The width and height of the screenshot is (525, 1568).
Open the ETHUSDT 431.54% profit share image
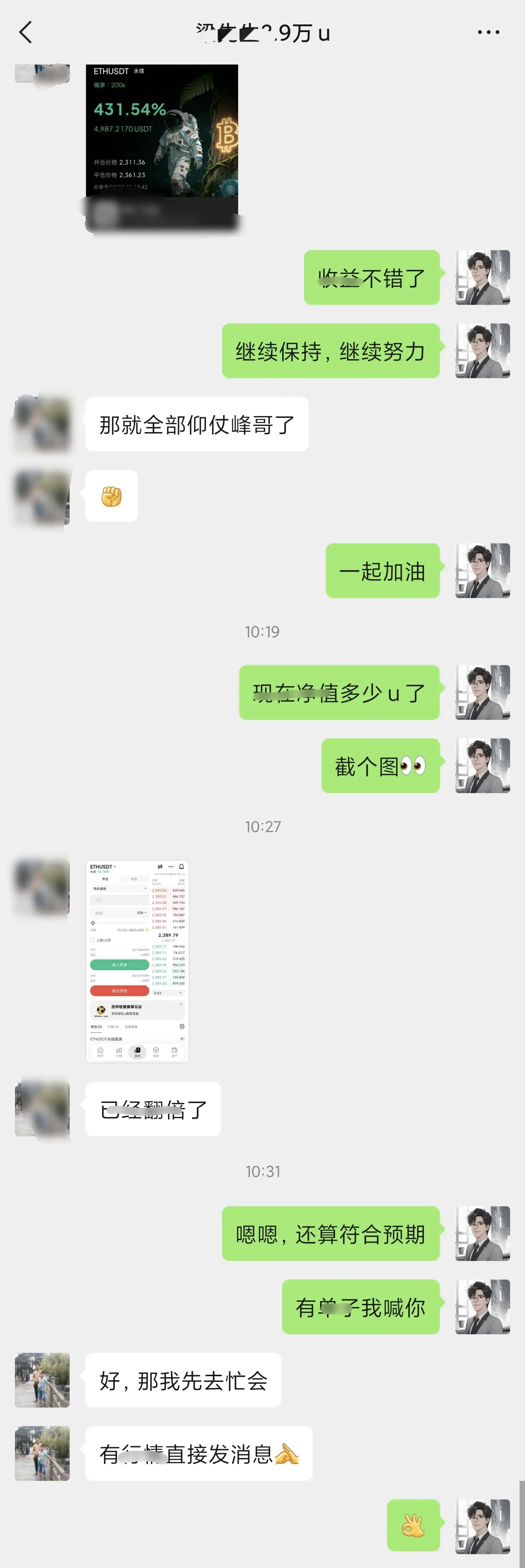(x=161, y=140)
